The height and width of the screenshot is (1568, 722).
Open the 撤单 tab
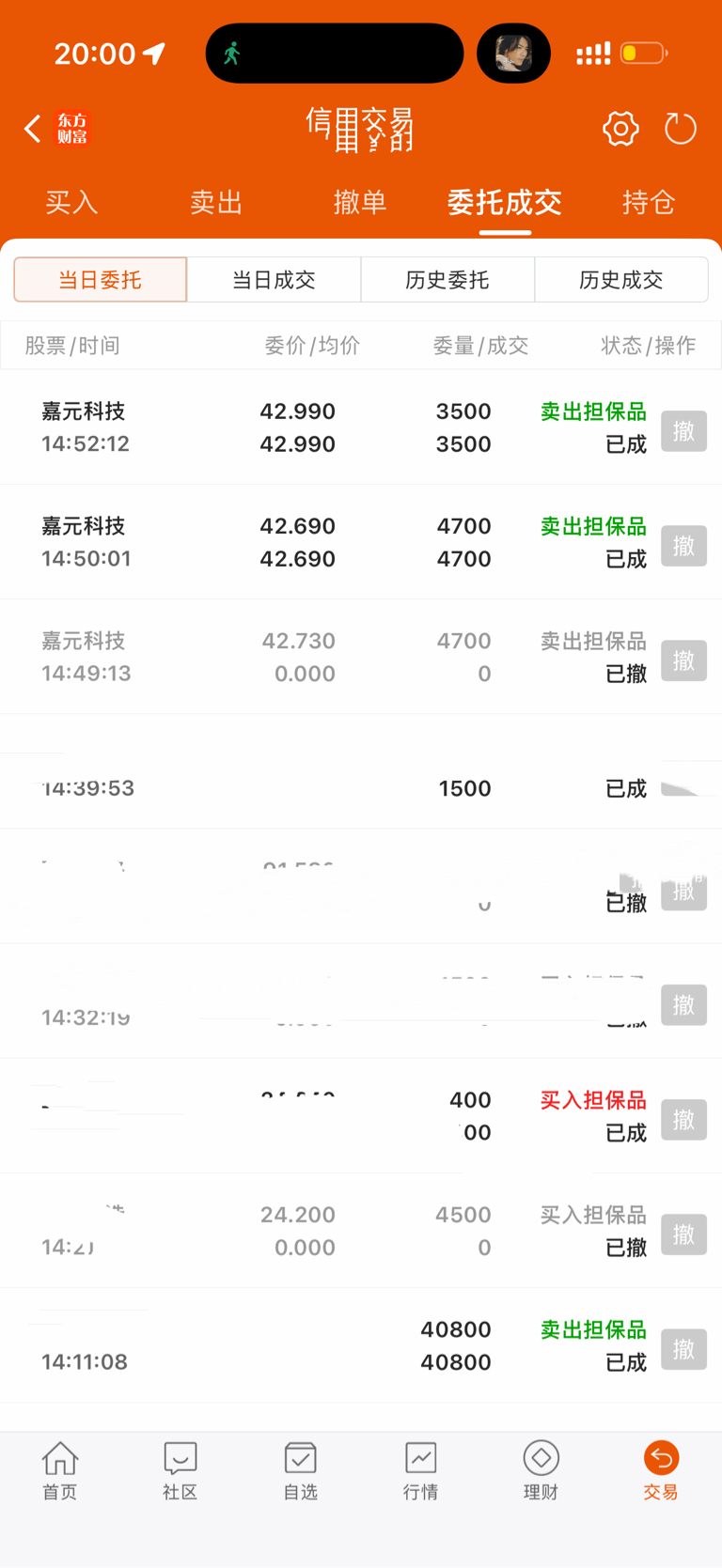click(x=360, y=202)
